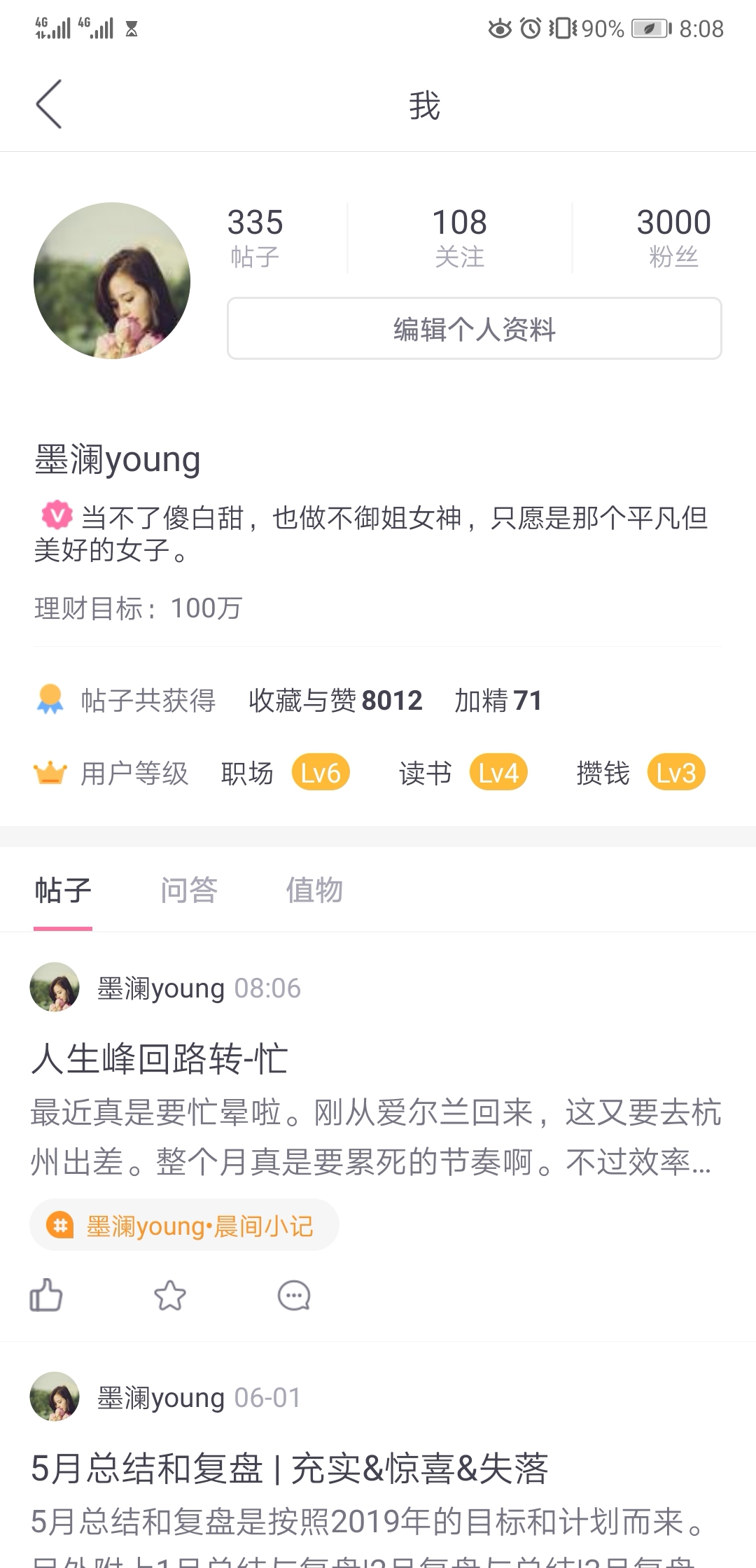Like the post 人生峰回路转-忙
756x1568 pixels.
coord(46,1295)
